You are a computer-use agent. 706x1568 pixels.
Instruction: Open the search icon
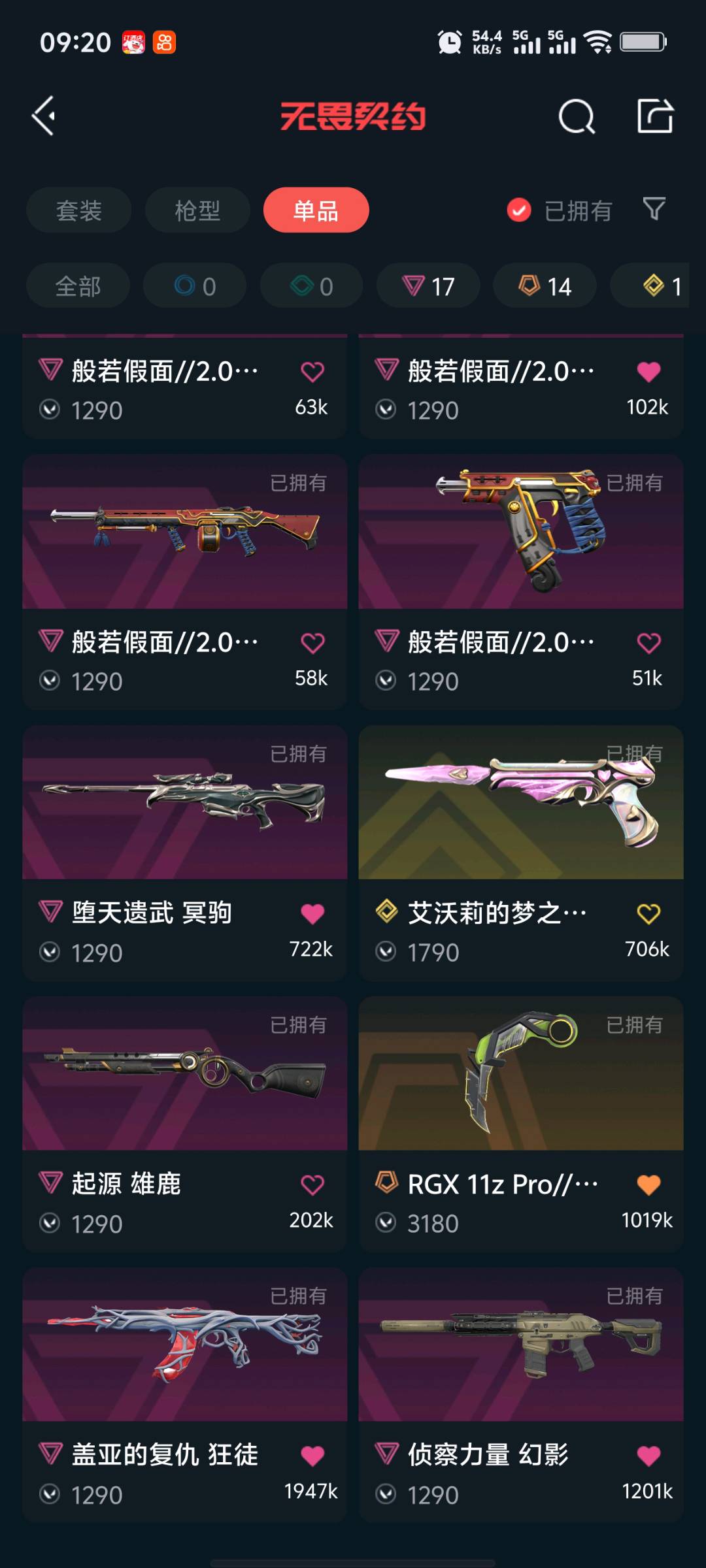click(577, 117)
